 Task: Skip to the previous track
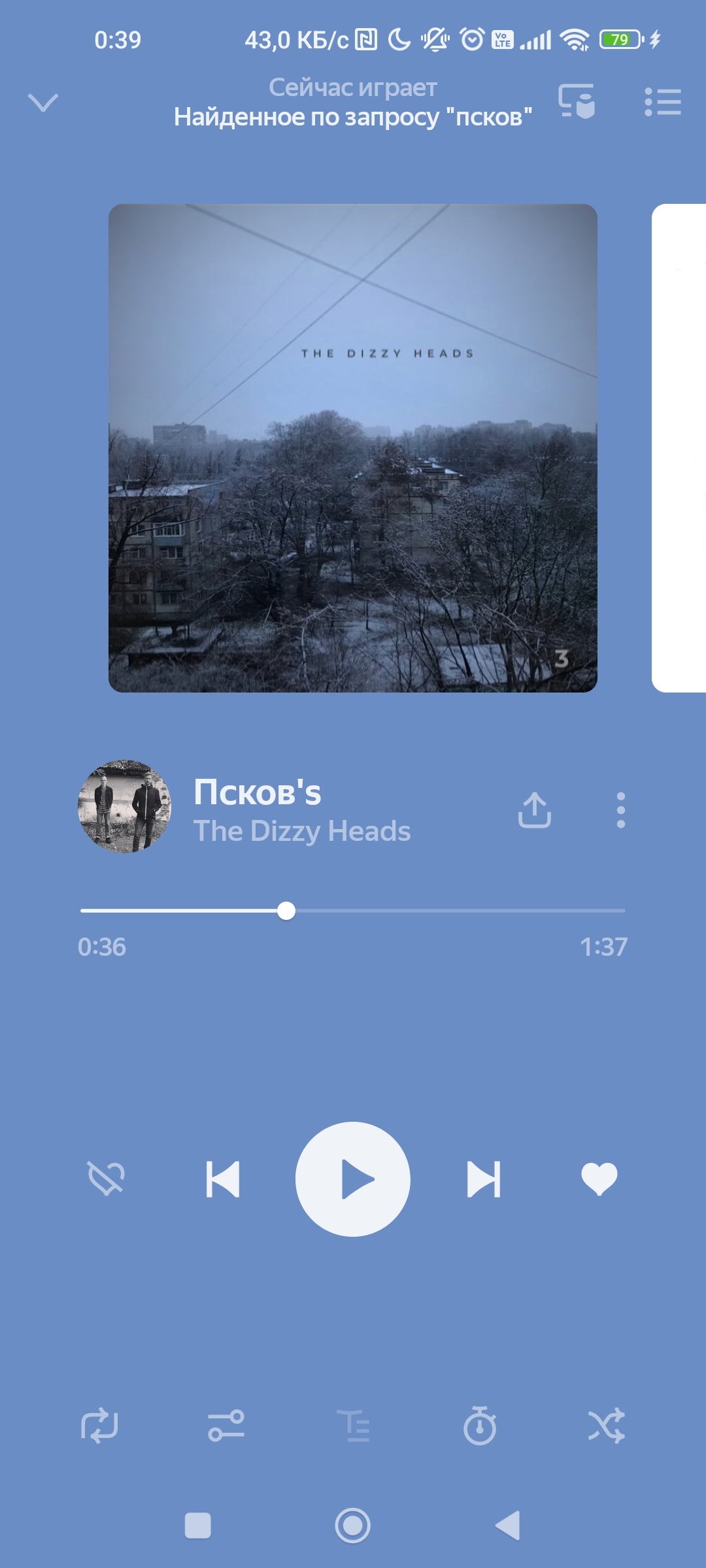click(223, 1179)
